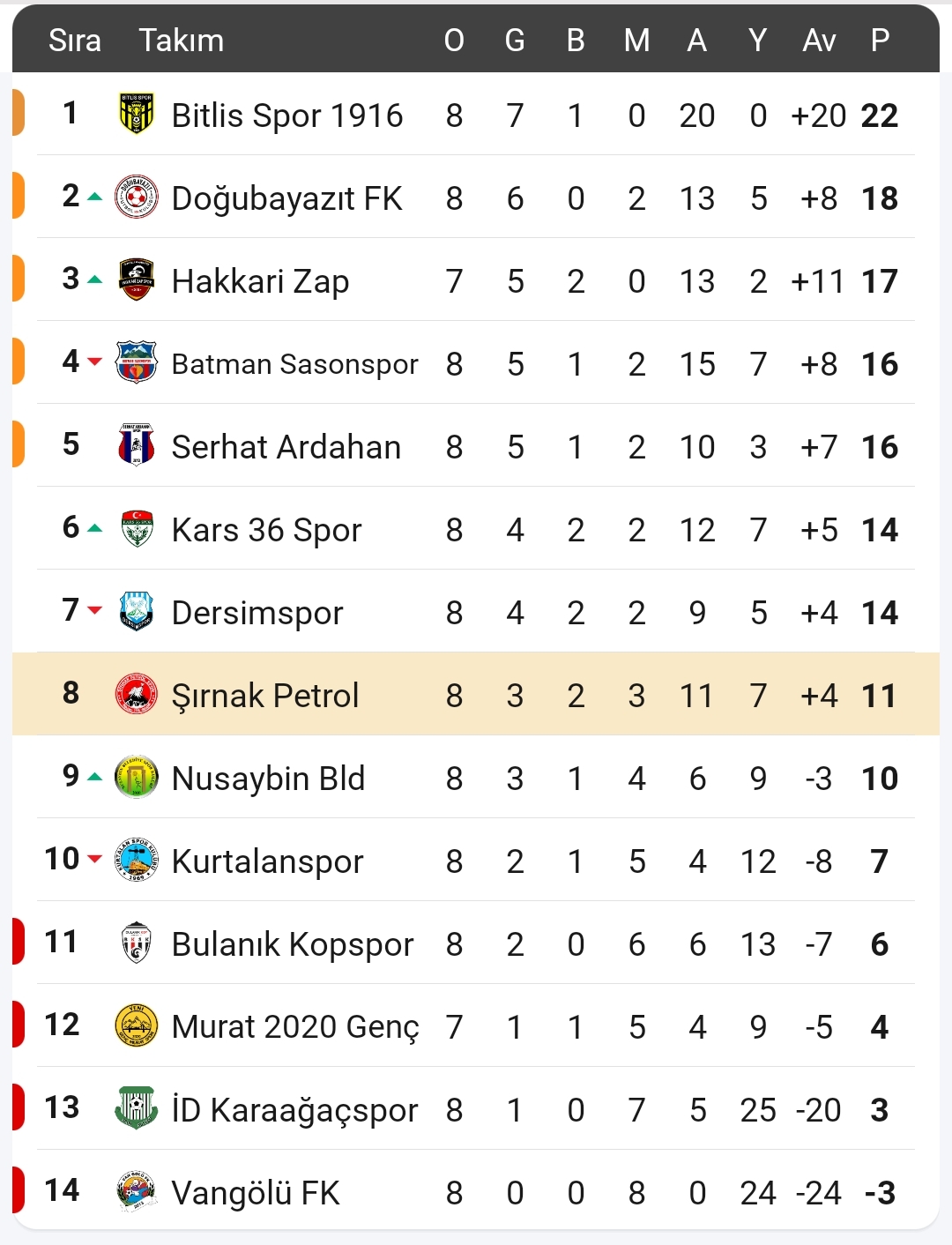View Vangölü FK team row

coord(256,1193)
